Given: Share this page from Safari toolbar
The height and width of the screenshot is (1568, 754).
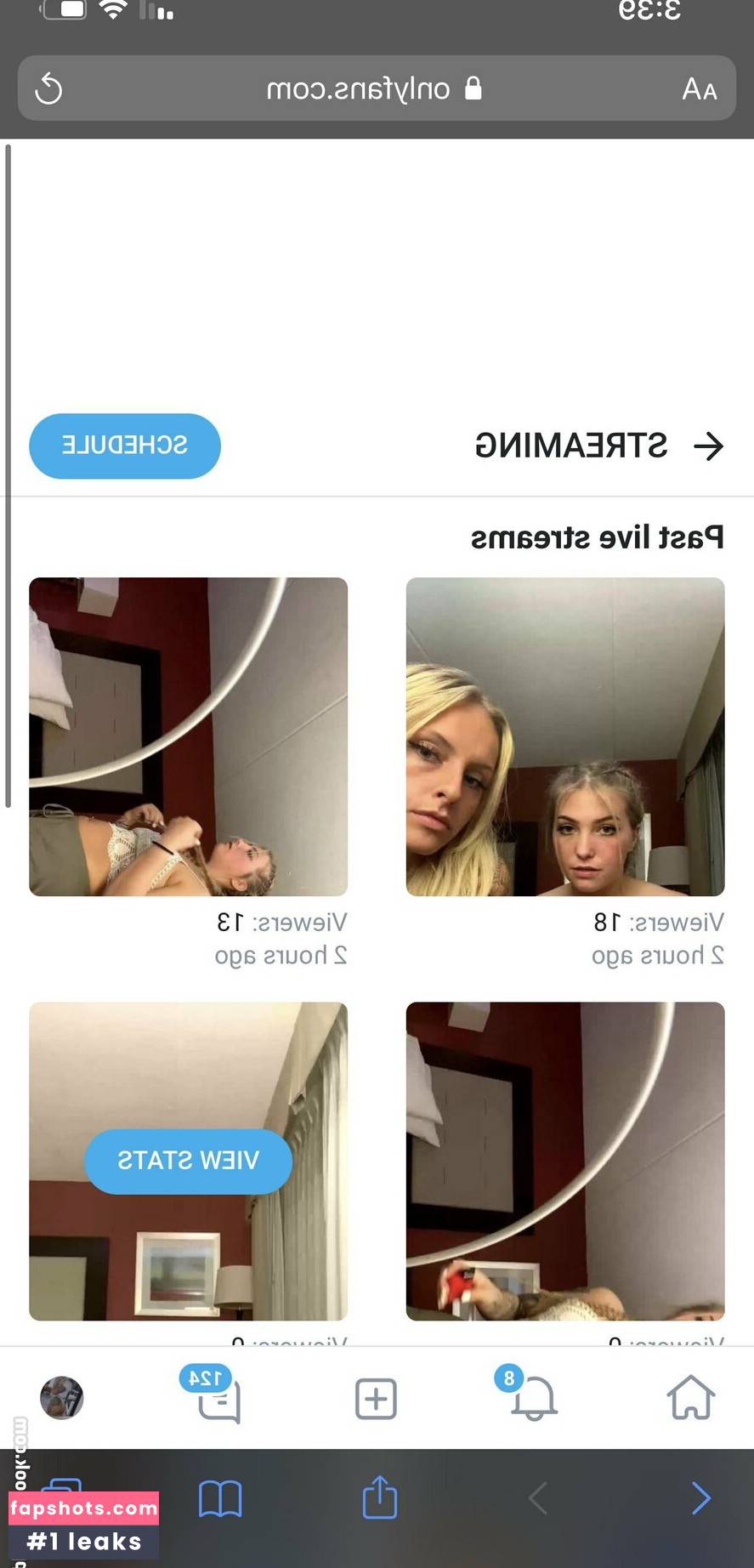Looking at the screenshot, I should click(x=379, y=1497).
